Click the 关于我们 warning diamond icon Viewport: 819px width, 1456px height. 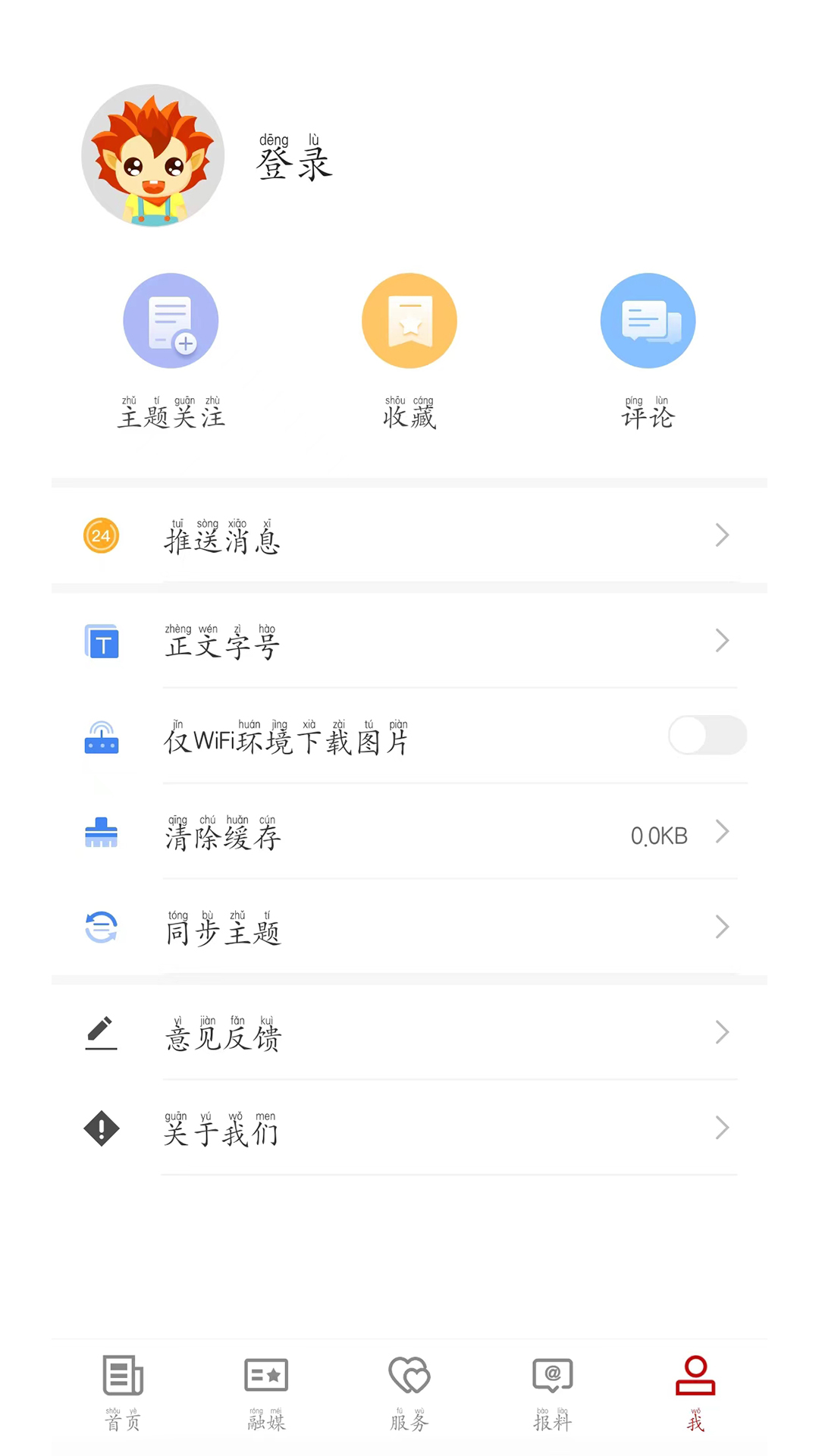(x=101, y=1129)
